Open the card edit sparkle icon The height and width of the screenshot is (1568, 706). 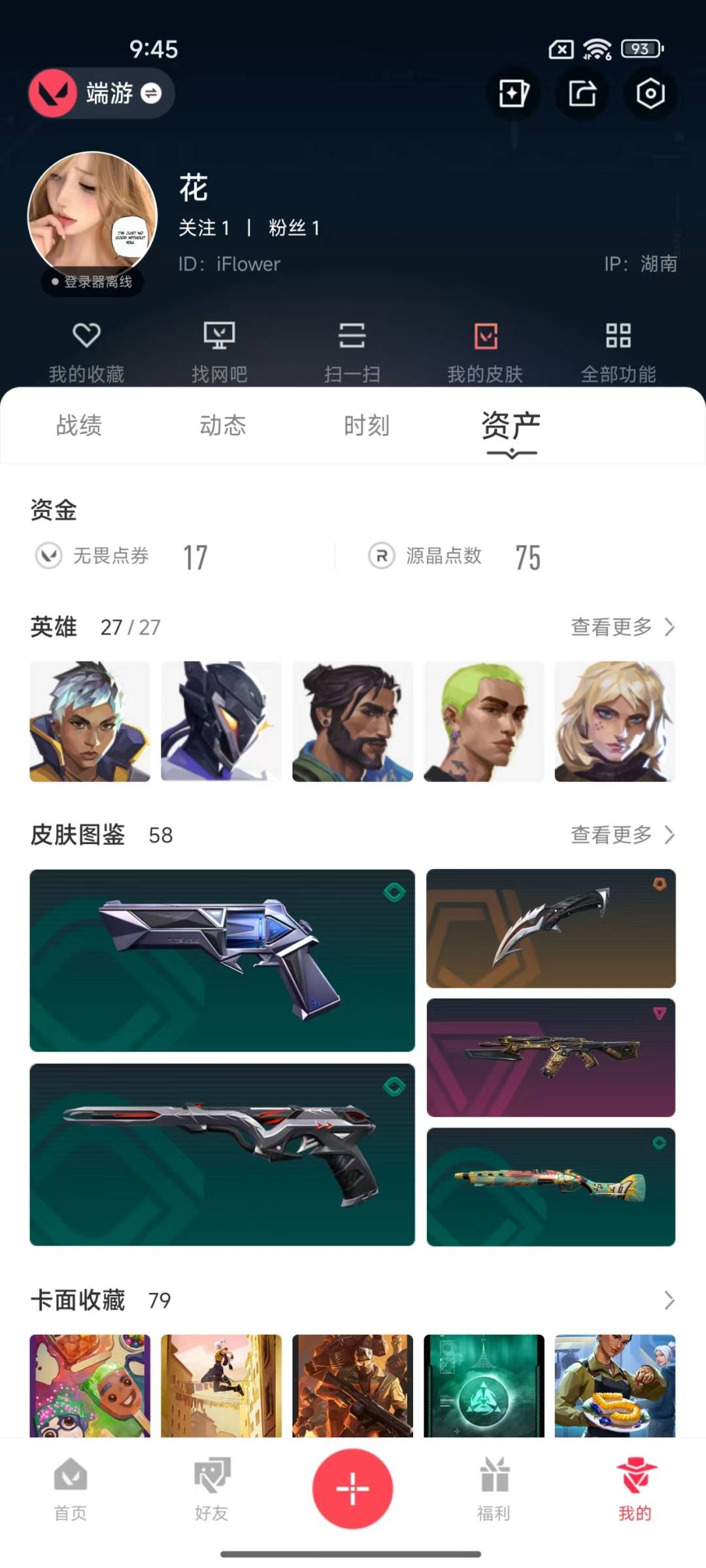(513, 93)
